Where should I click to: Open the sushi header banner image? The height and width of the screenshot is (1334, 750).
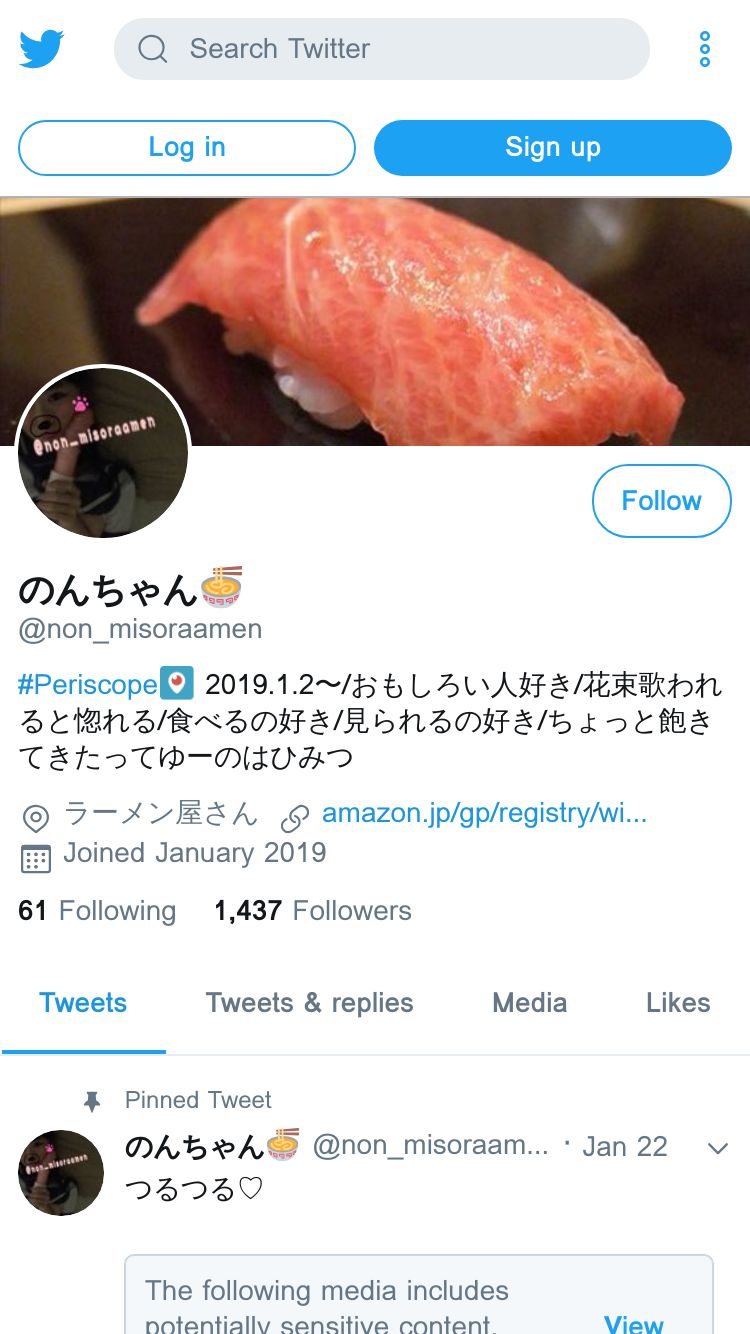[375, 321]
